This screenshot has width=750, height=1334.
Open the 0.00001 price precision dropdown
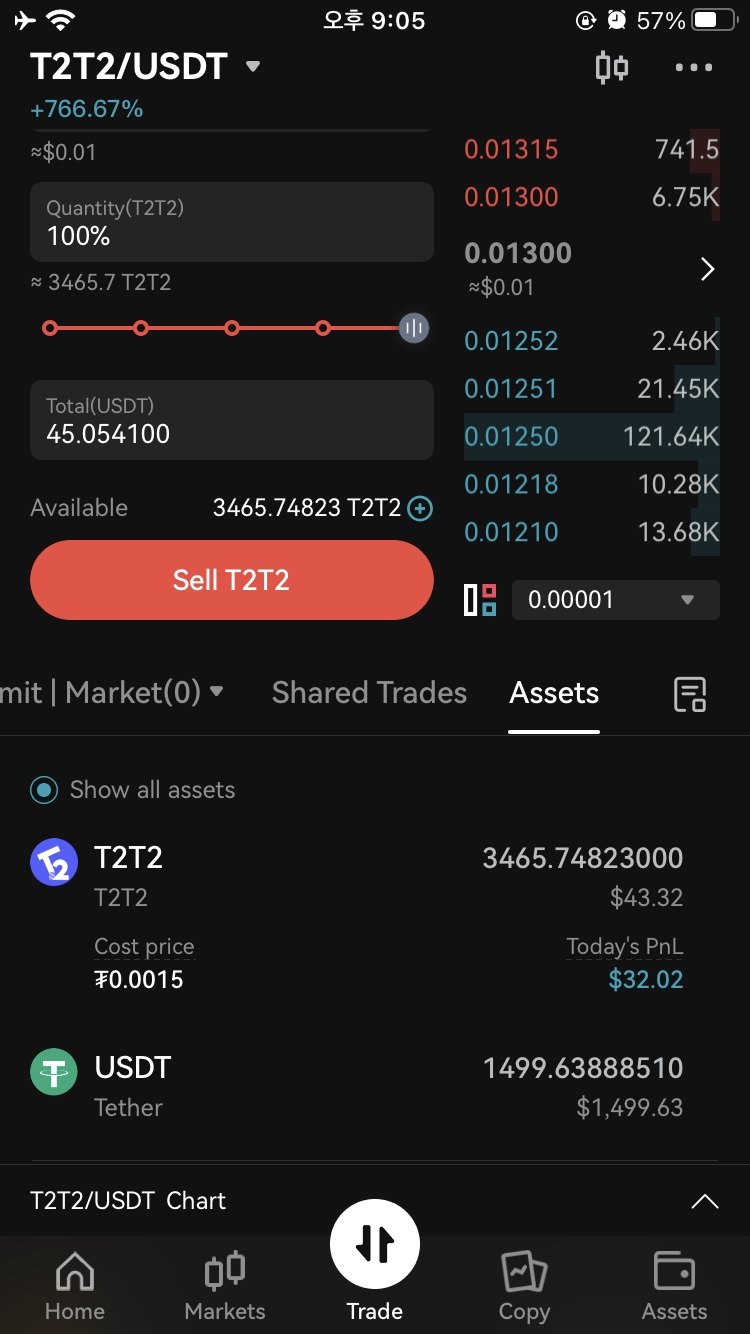(x=614, y=600)
